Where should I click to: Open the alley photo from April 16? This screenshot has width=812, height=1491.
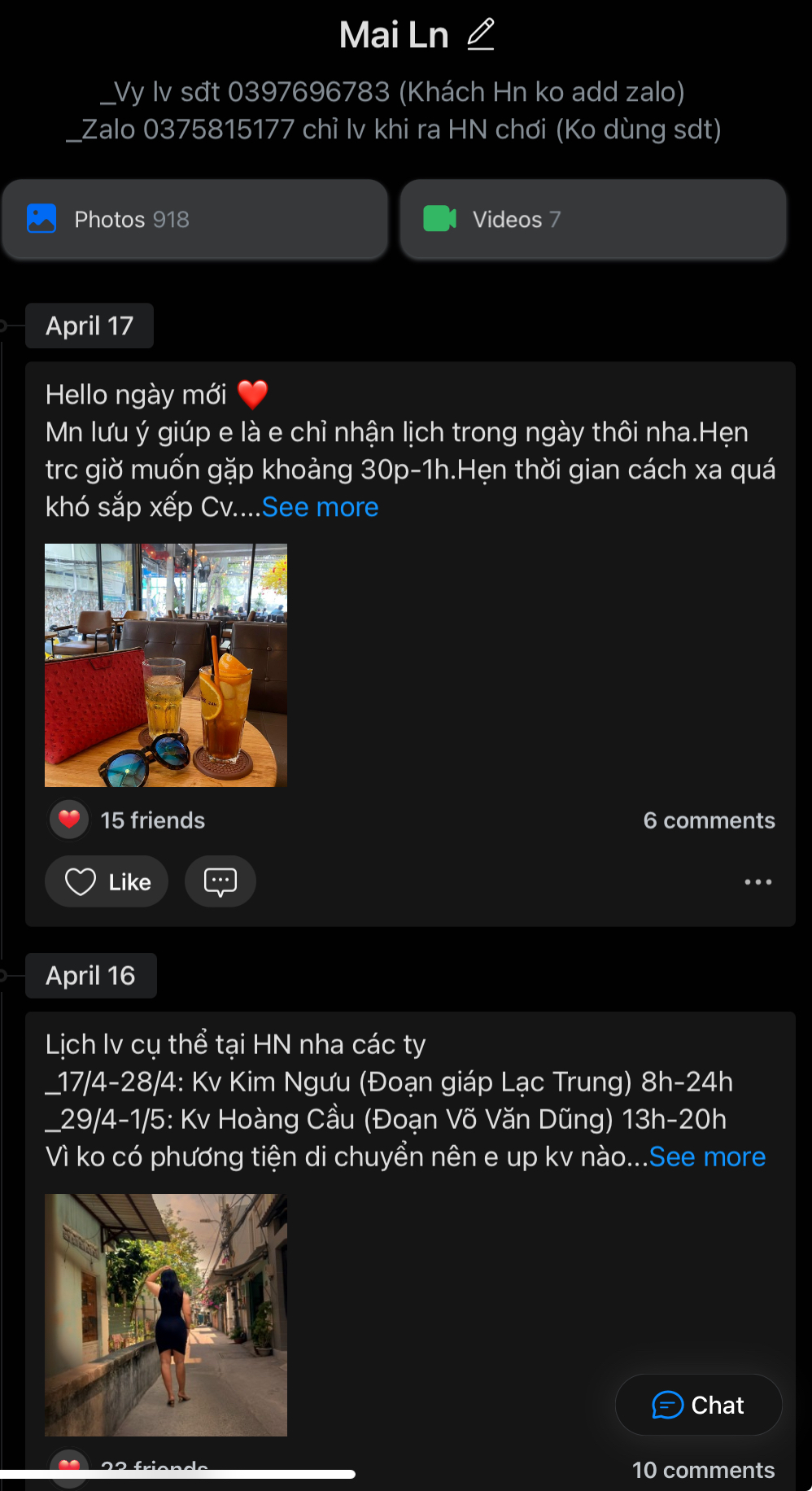(166, 1314)
